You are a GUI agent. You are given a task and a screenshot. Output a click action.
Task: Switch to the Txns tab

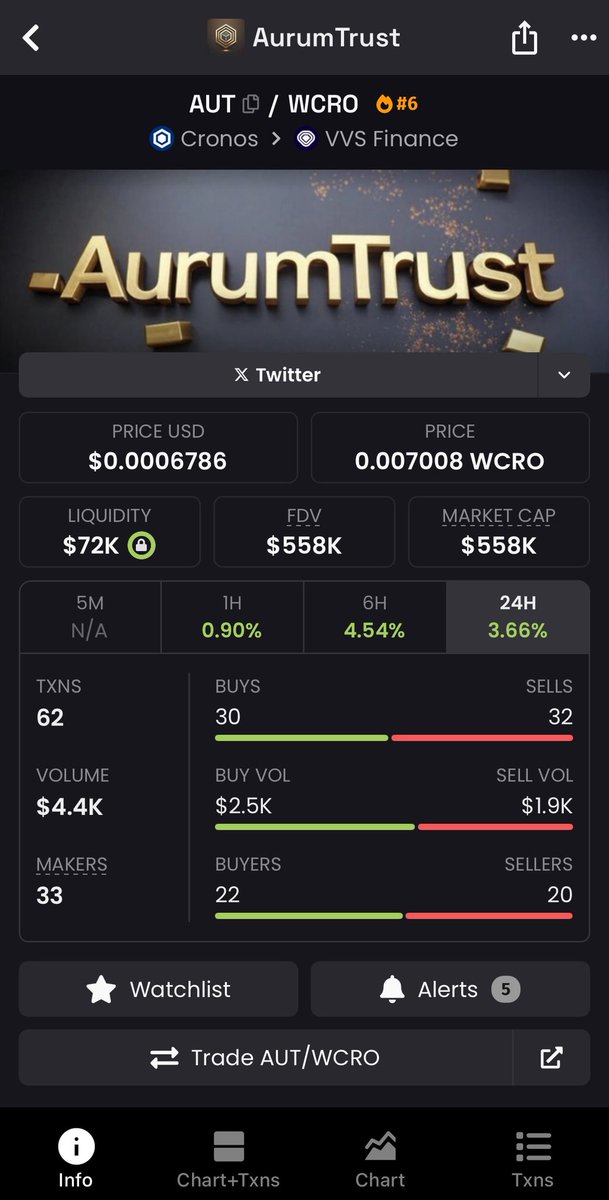532,1159
